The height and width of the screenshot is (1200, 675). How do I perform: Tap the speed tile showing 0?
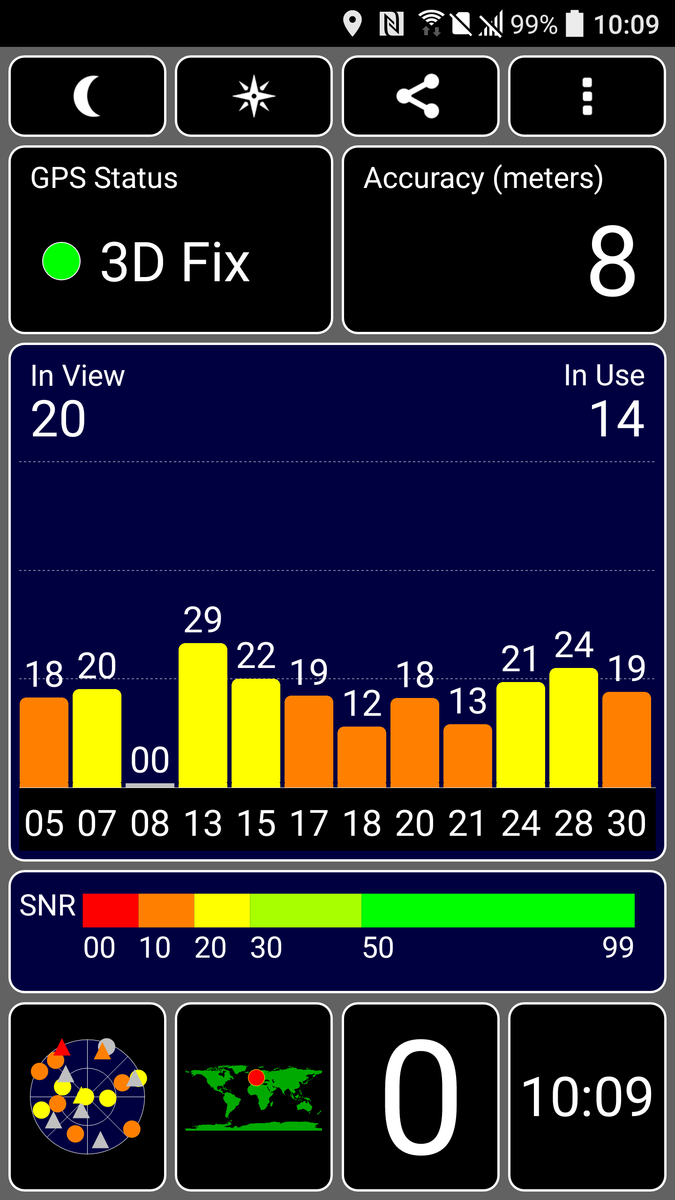[420, 1097]
